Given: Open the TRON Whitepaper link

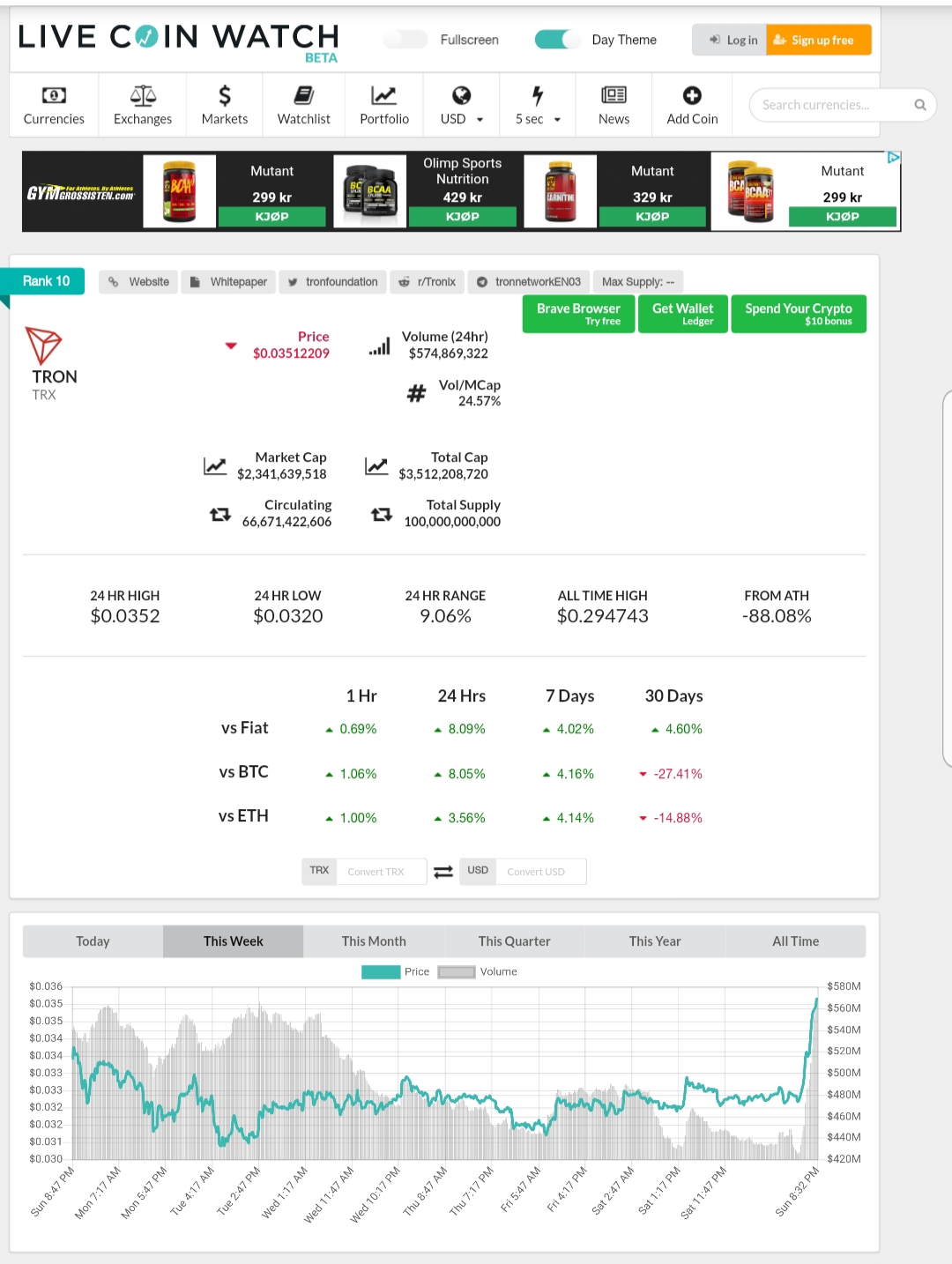Looking at the screenshot, I should click(x=228, y=282).
